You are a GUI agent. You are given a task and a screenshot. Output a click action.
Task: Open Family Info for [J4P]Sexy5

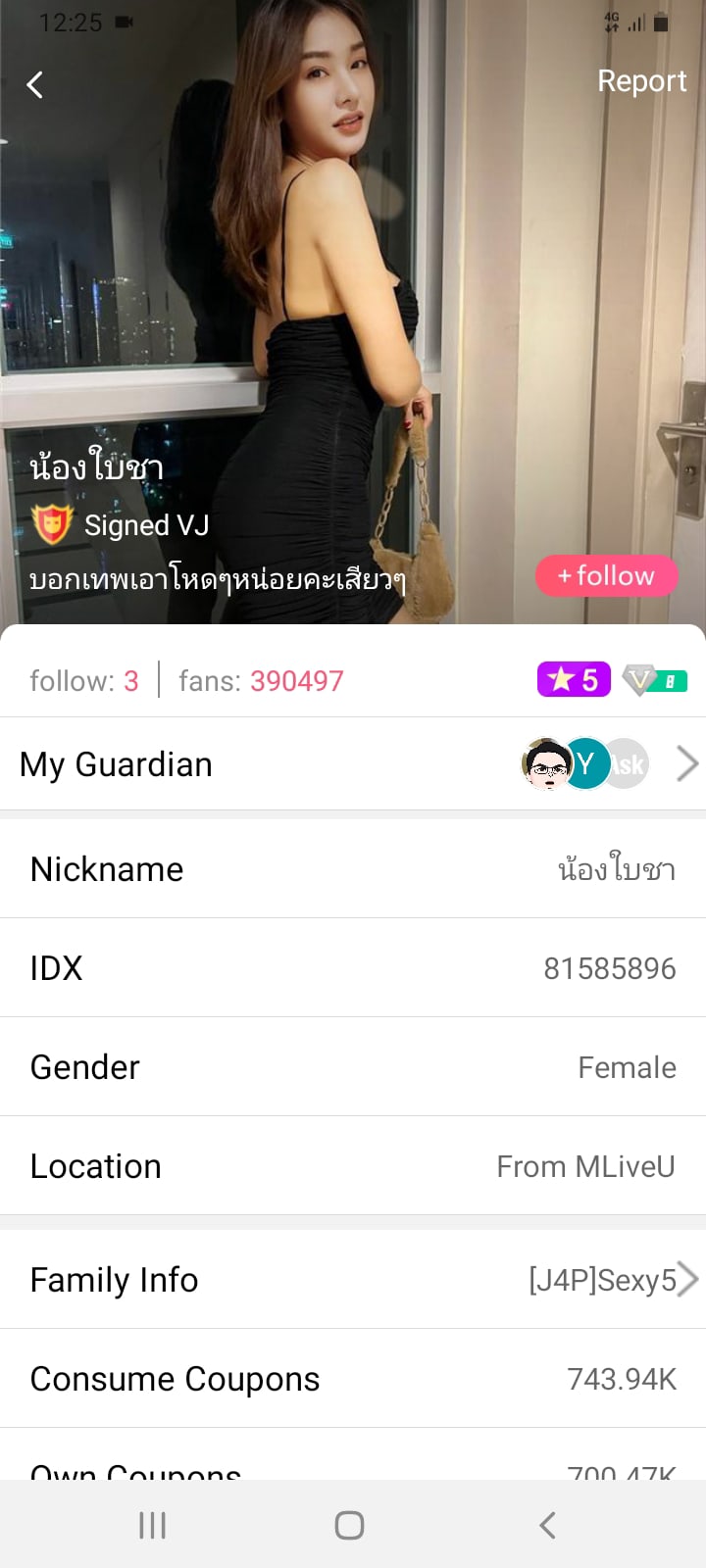[353, 1280]
